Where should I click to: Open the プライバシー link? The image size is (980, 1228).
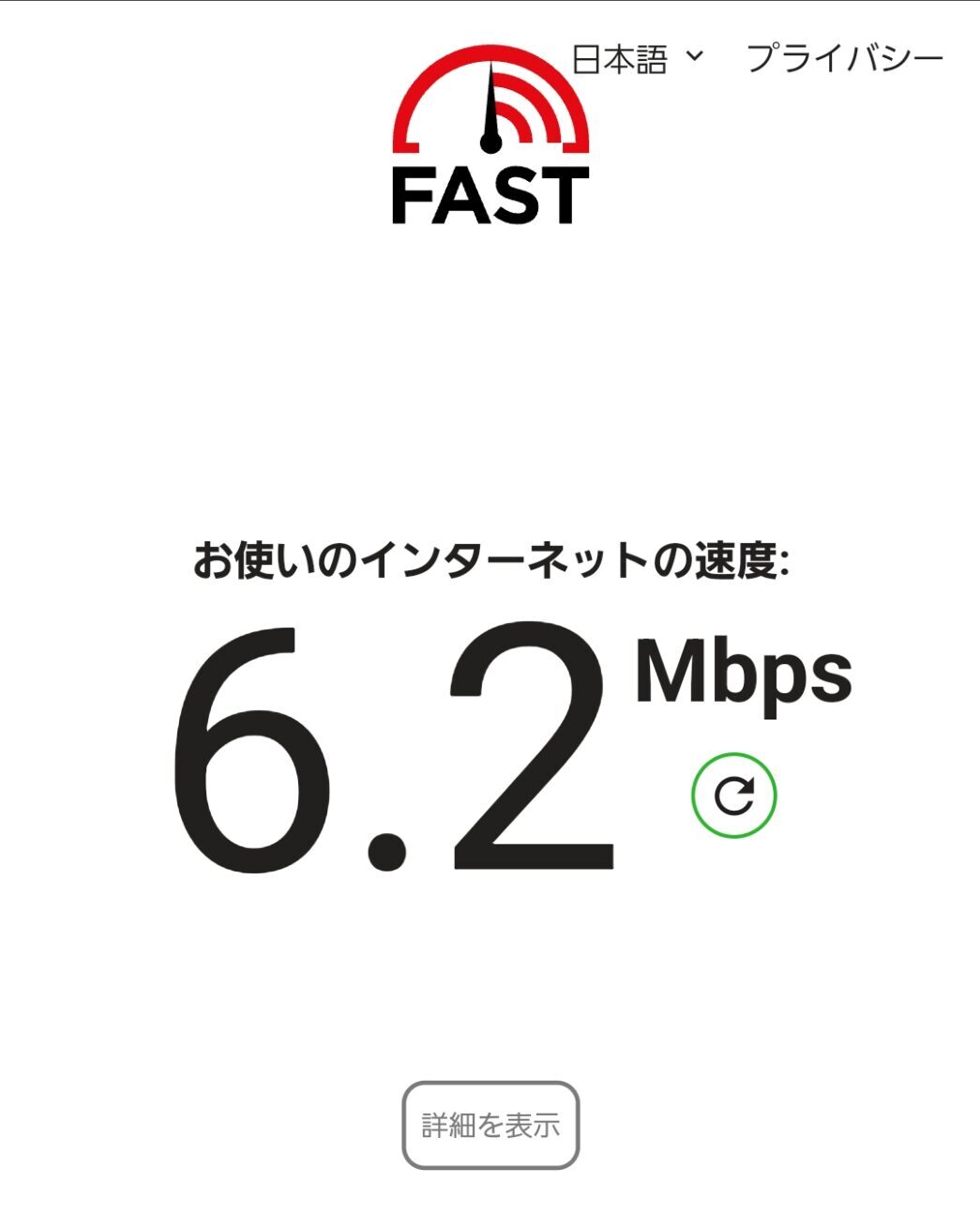tap(844, 59)
